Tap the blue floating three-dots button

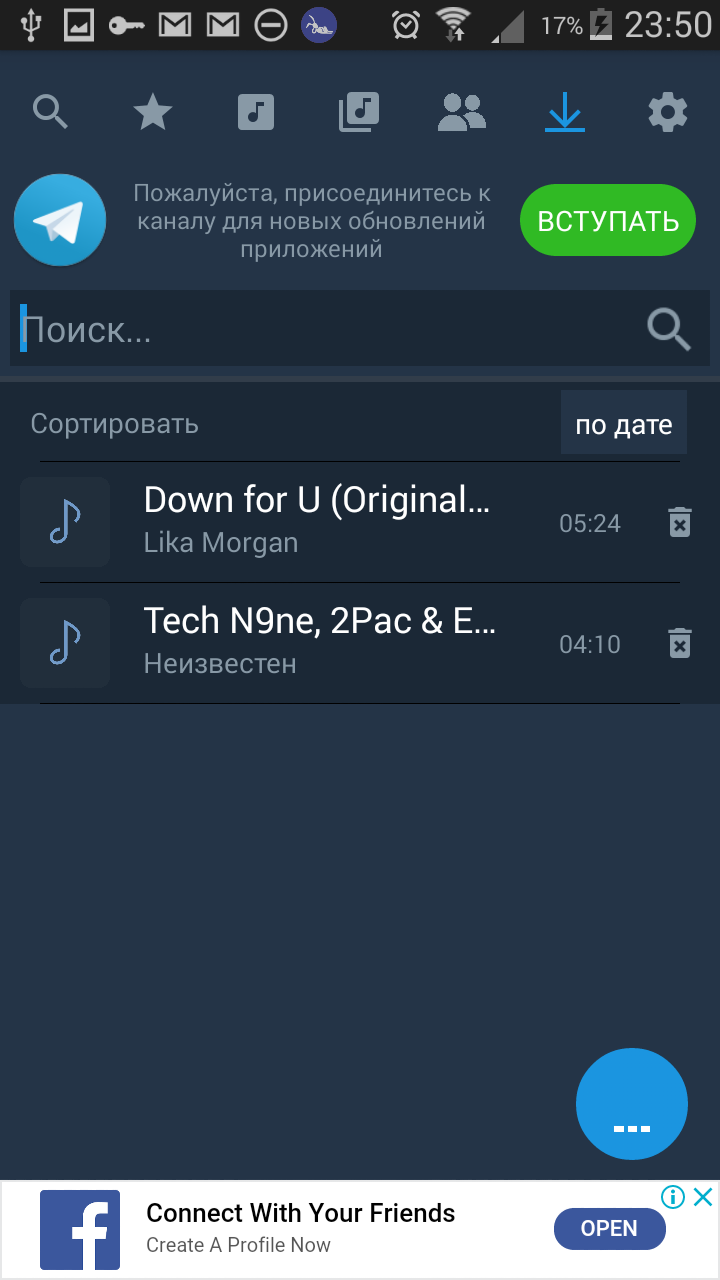[x=632, y=1104]
